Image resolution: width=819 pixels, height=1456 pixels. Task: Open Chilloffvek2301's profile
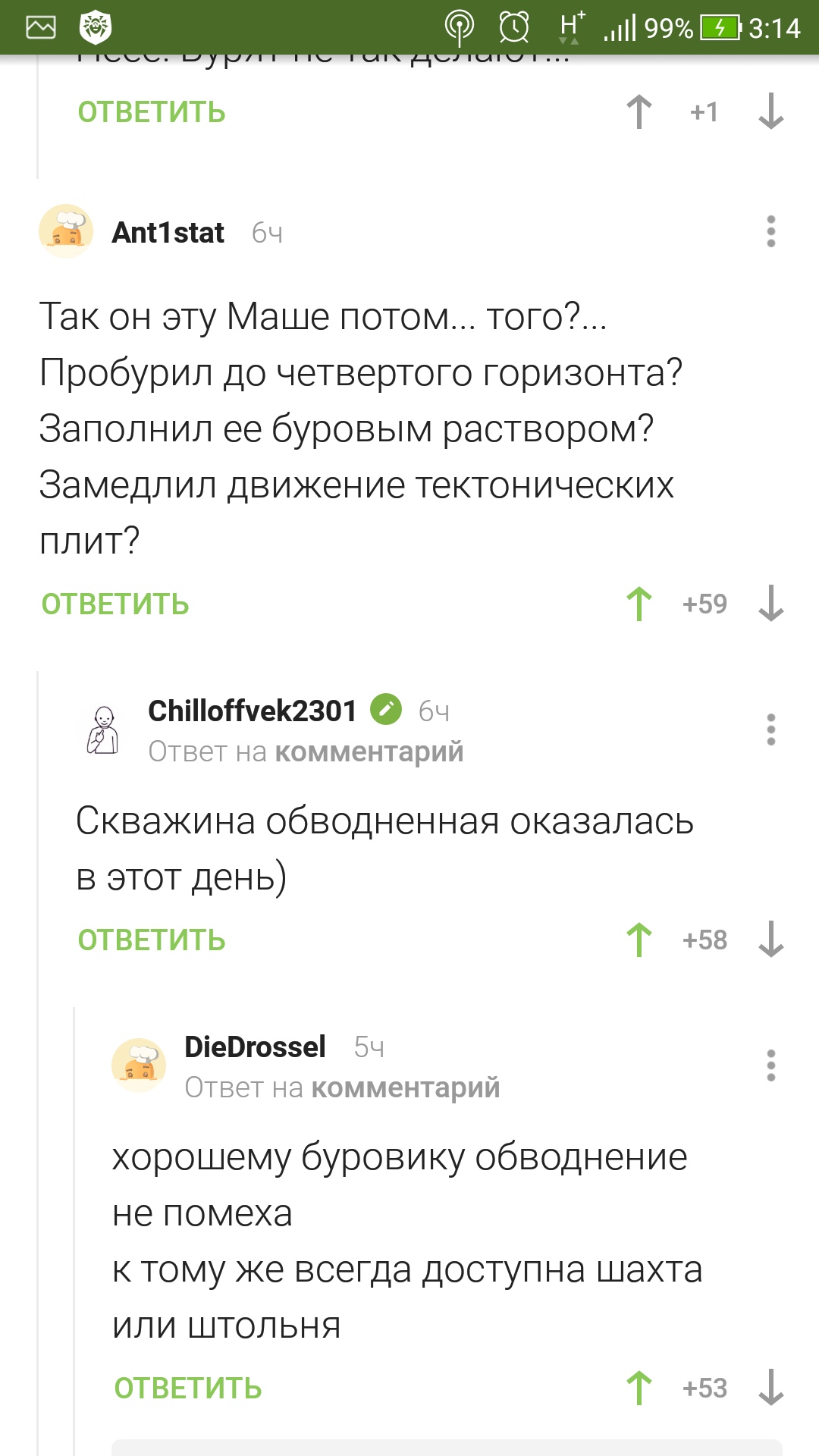pyautogui.click(x=252, y=711)
